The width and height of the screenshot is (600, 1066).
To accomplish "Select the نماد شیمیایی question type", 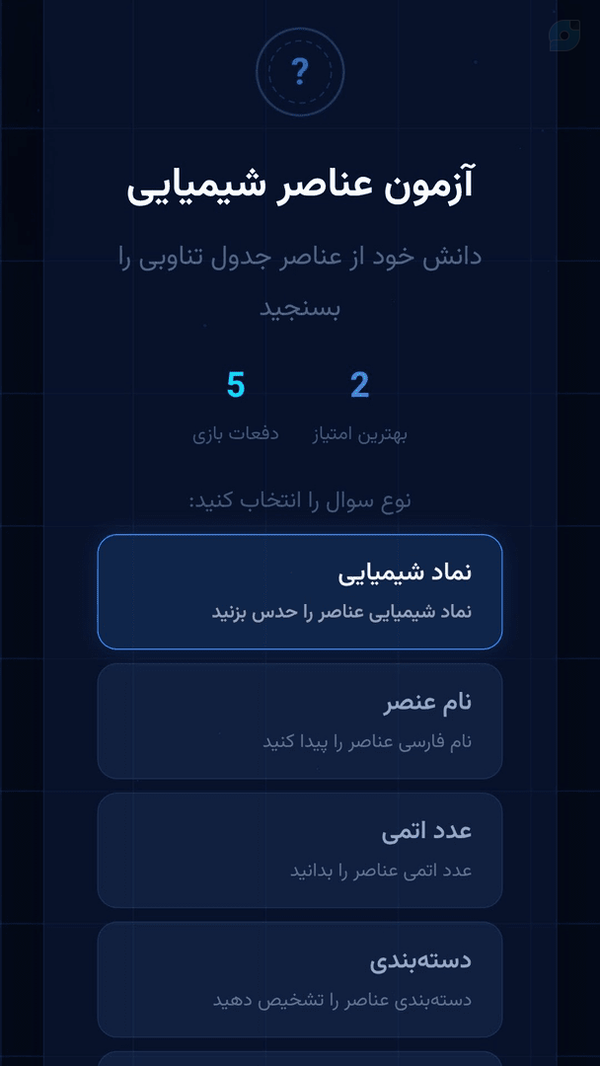I will click(x=300, y=591).
